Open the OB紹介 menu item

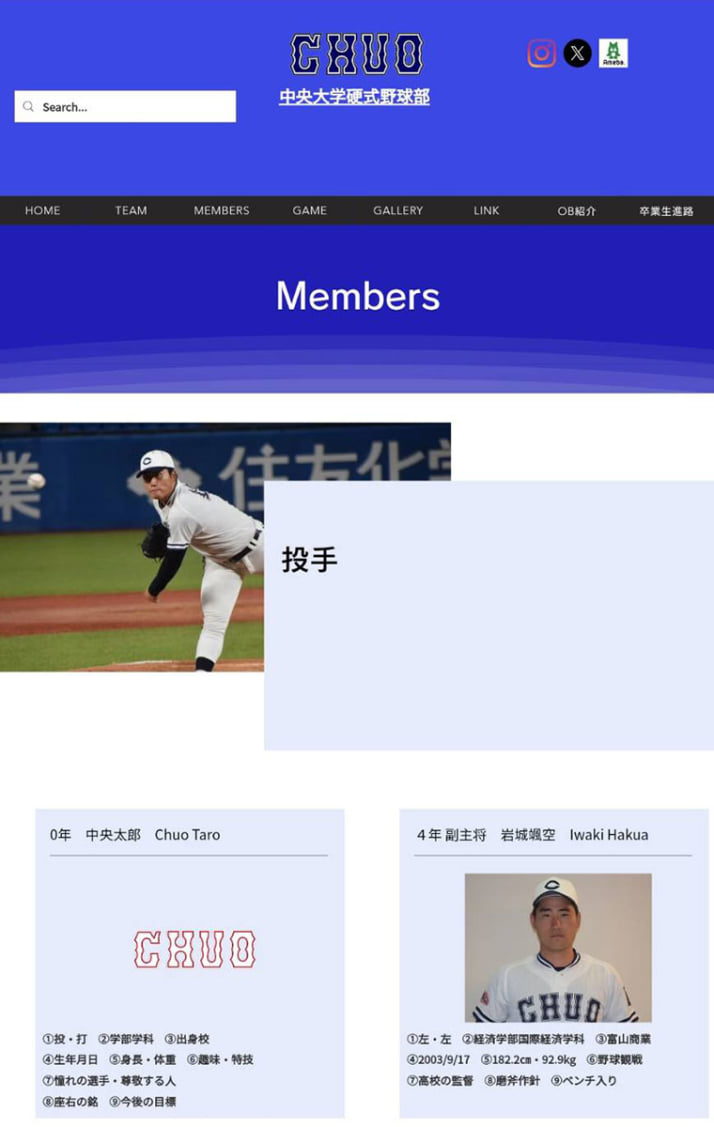click(577, 211)
